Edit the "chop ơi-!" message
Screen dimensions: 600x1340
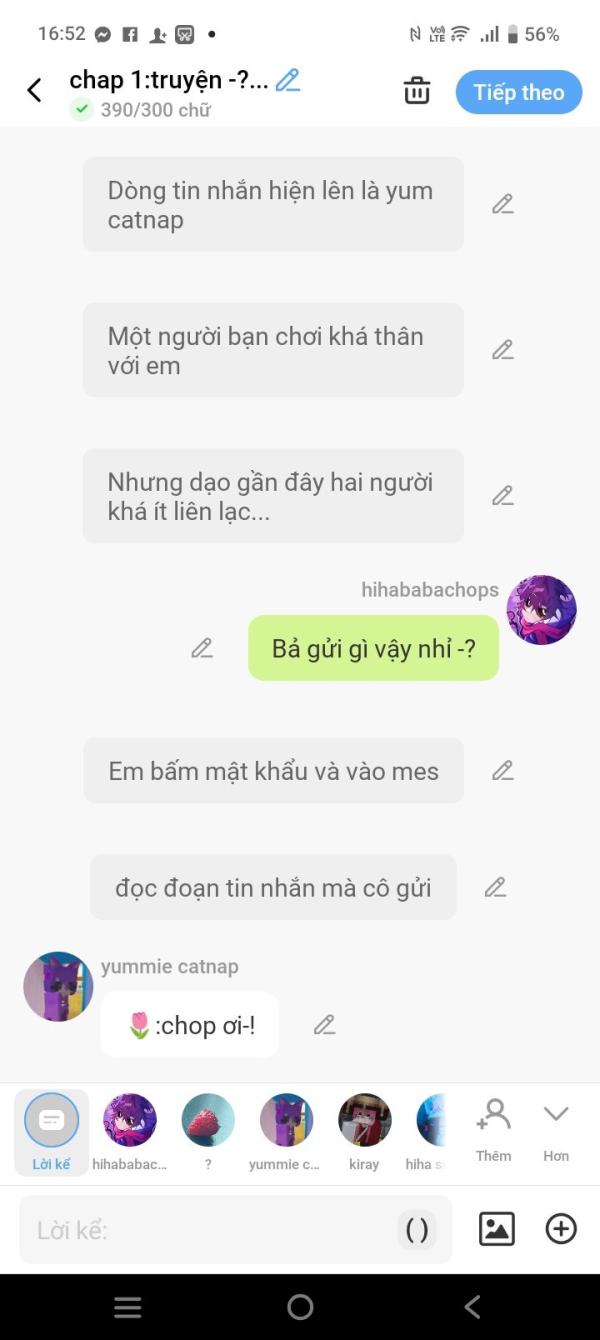click(324, 1025)
